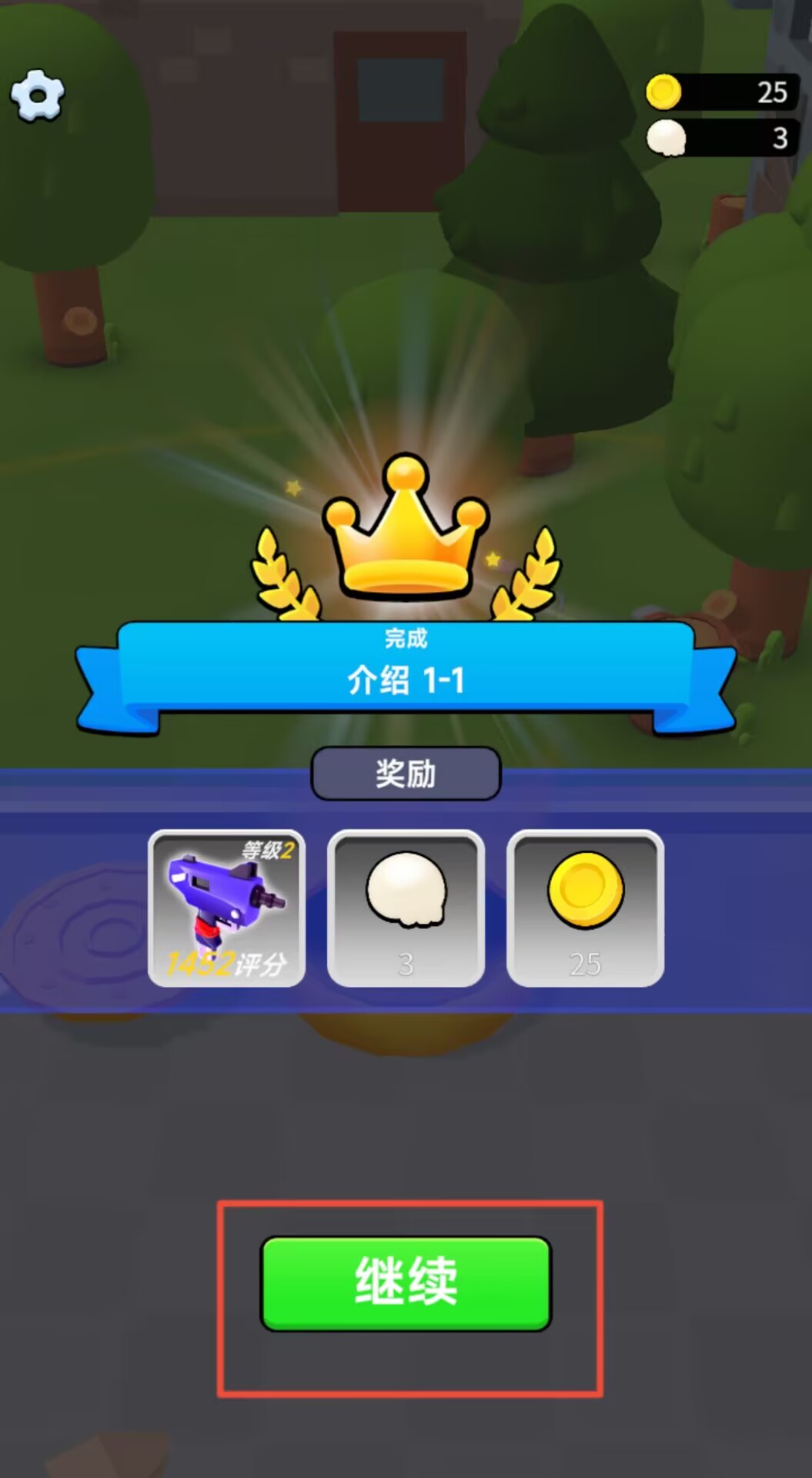Tap the green 继续 continue button

point(406,1282)
